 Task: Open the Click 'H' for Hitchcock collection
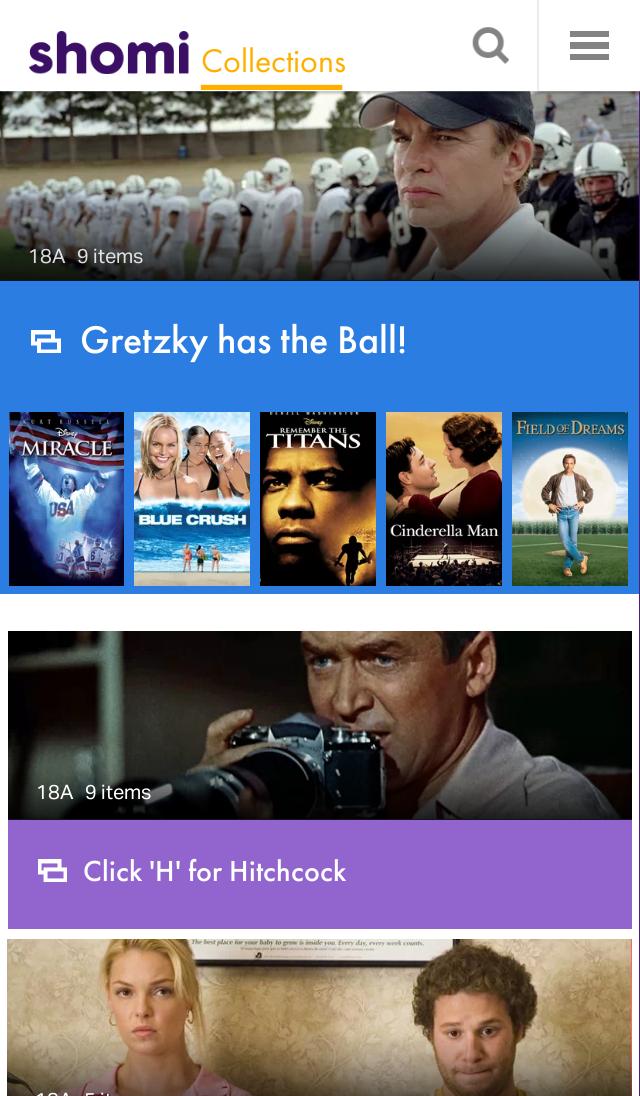(214, 872)
